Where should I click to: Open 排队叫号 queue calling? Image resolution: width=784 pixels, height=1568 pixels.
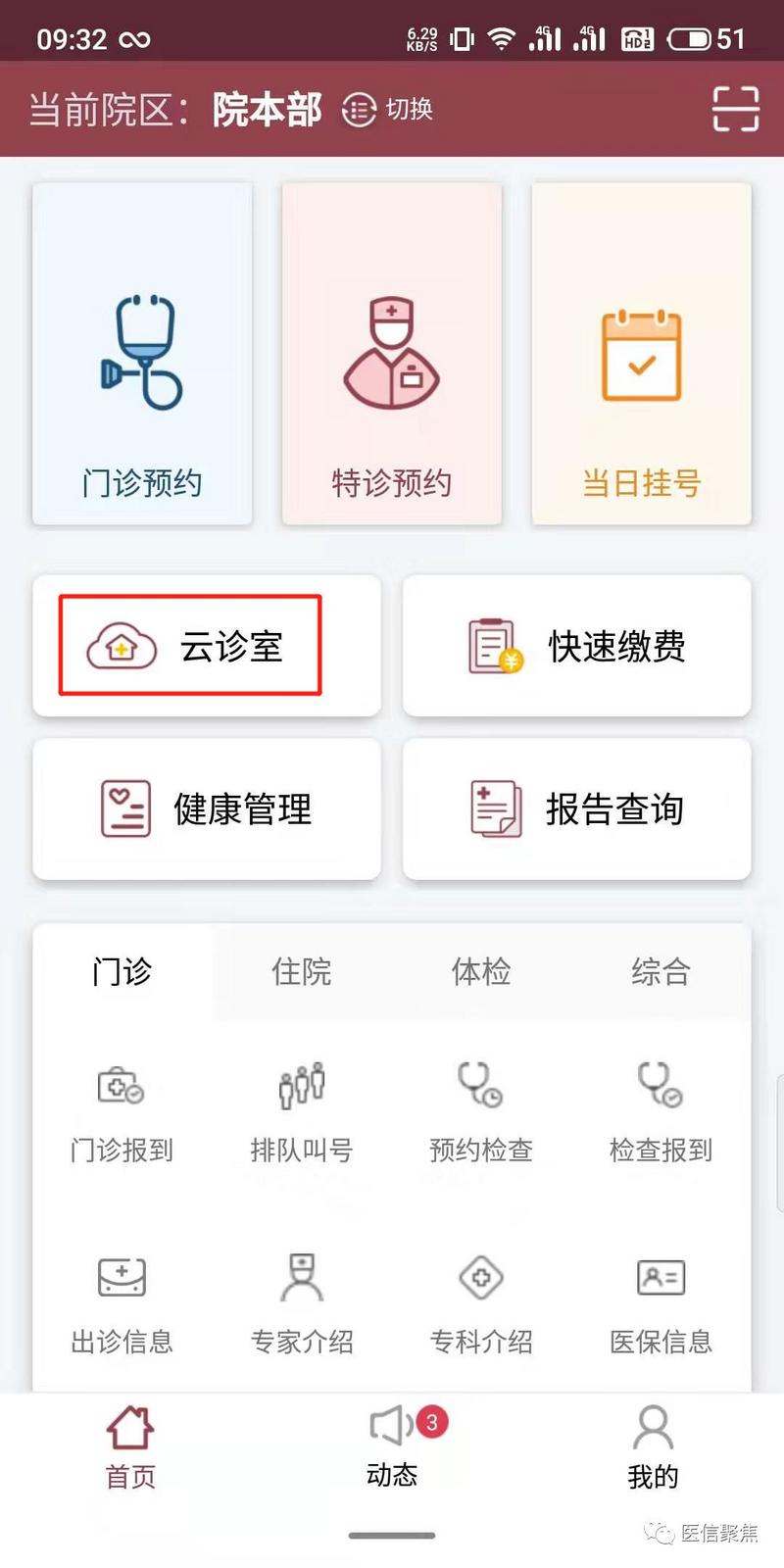tap(302, 1112)
